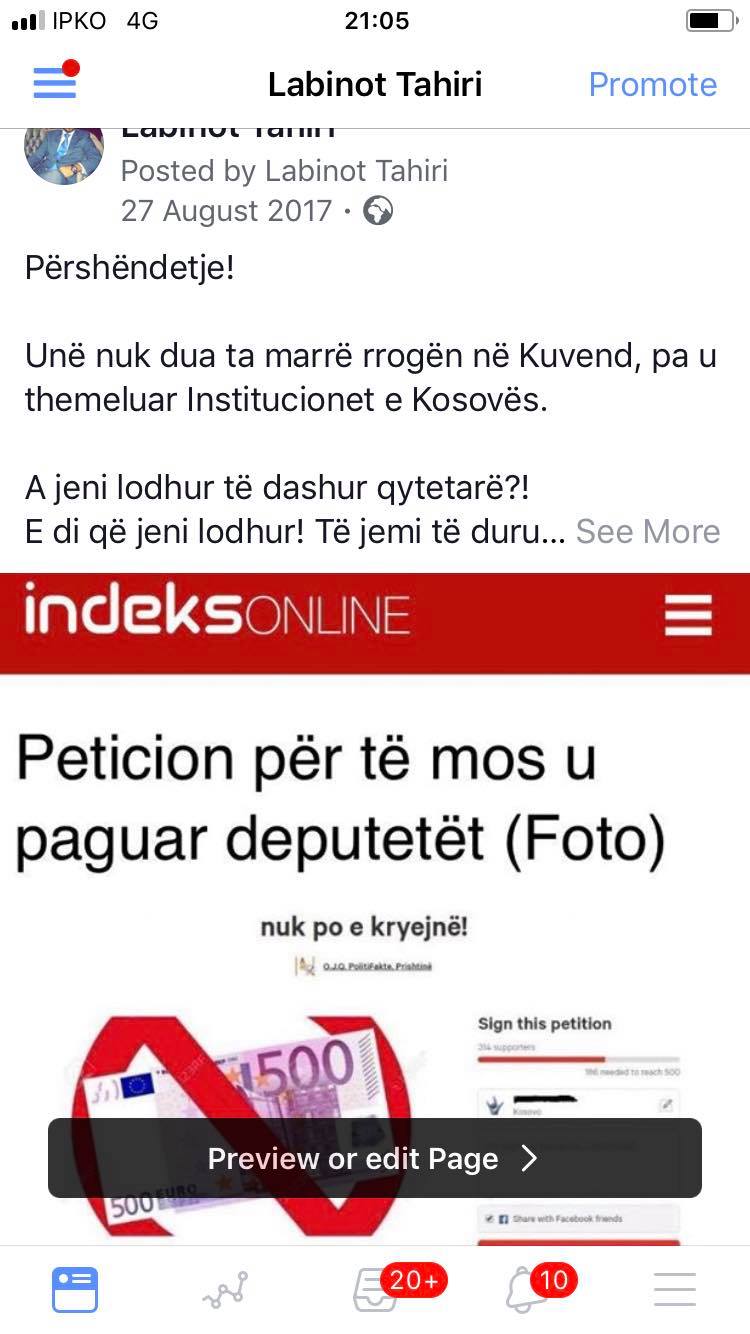Tap the Promote link
The width and height of the screenshot is (750, 1334).
(652, 84)
